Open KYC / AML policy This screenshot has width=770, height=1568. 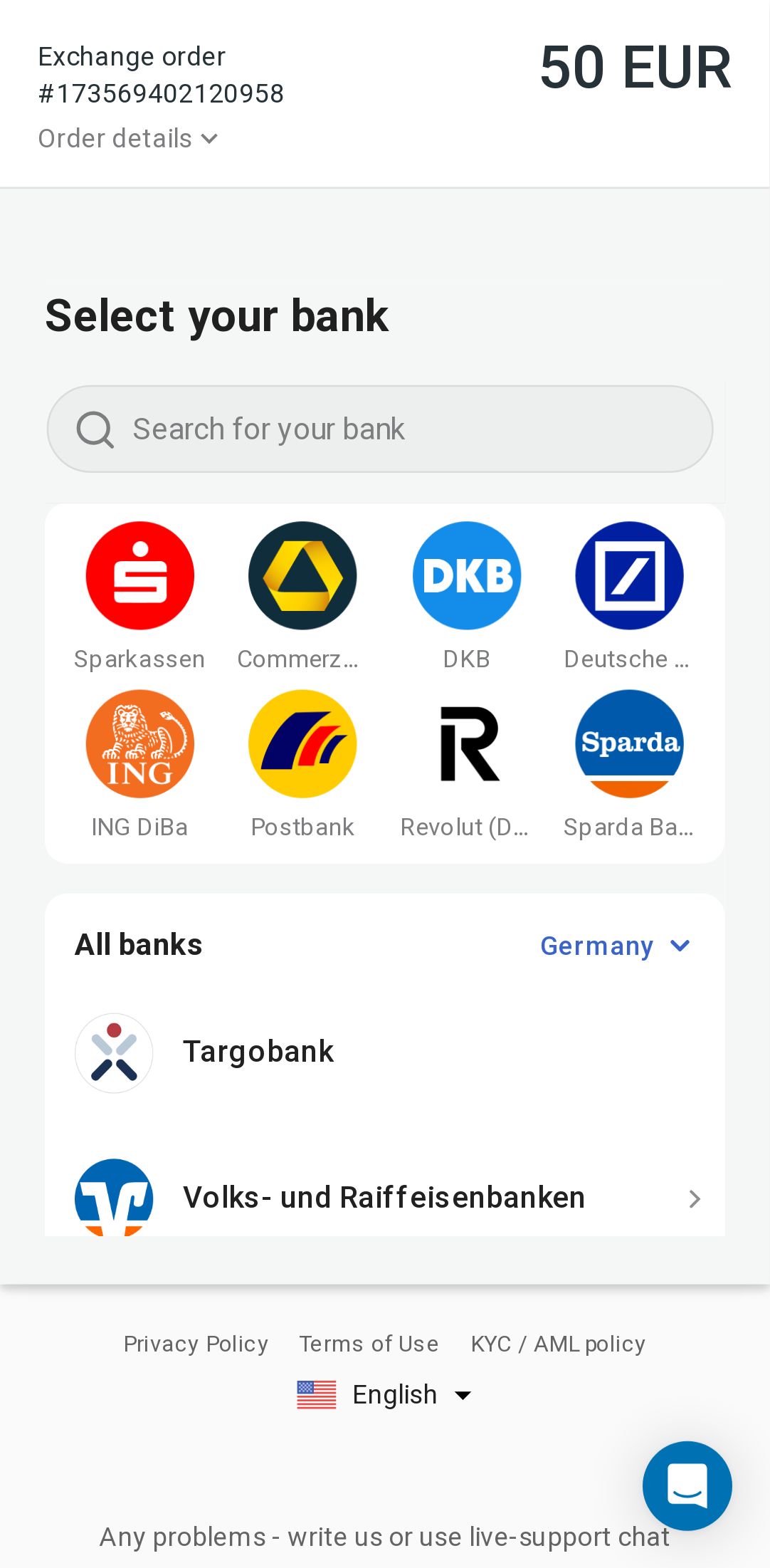(x=558, y=1344)
